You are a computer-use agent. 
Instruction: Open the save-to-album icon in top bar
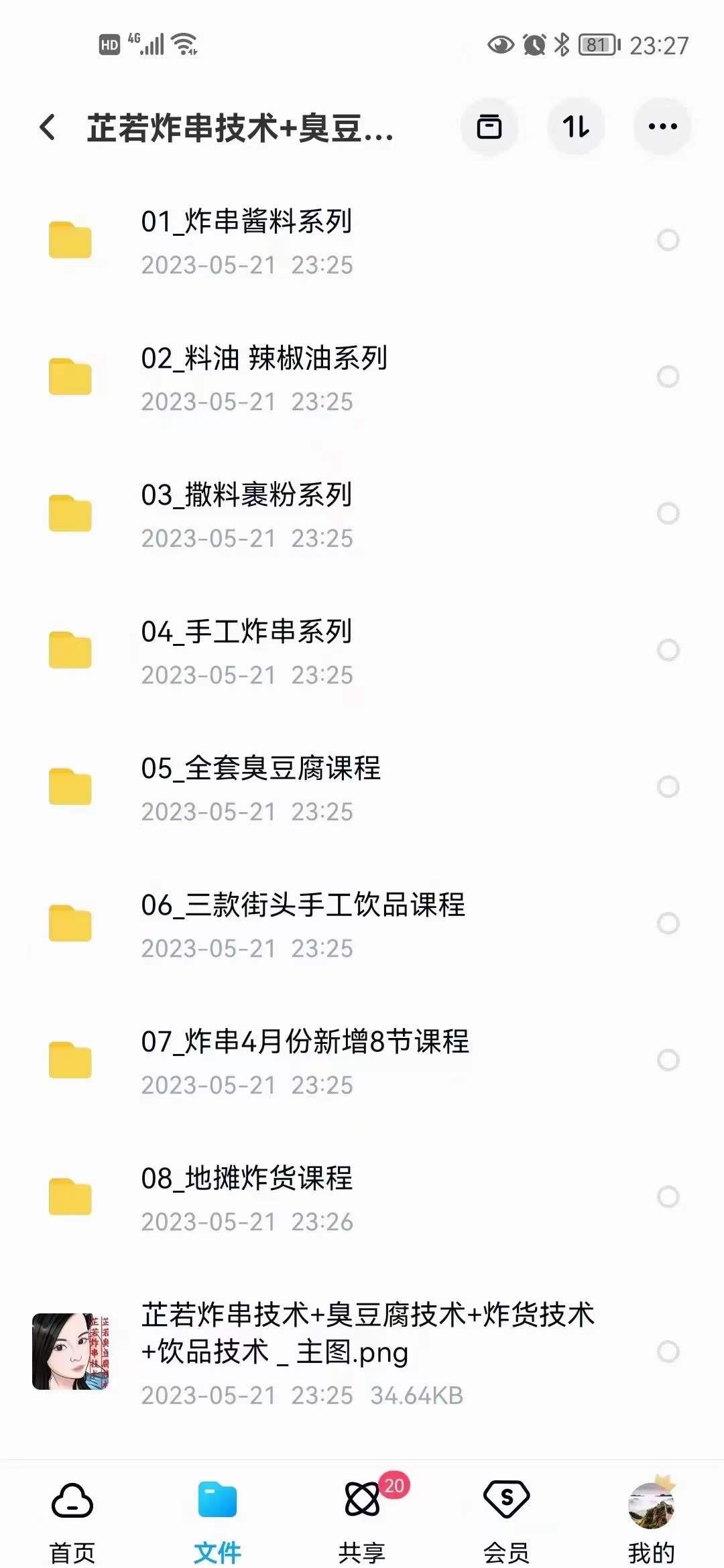tap(489, 127)
